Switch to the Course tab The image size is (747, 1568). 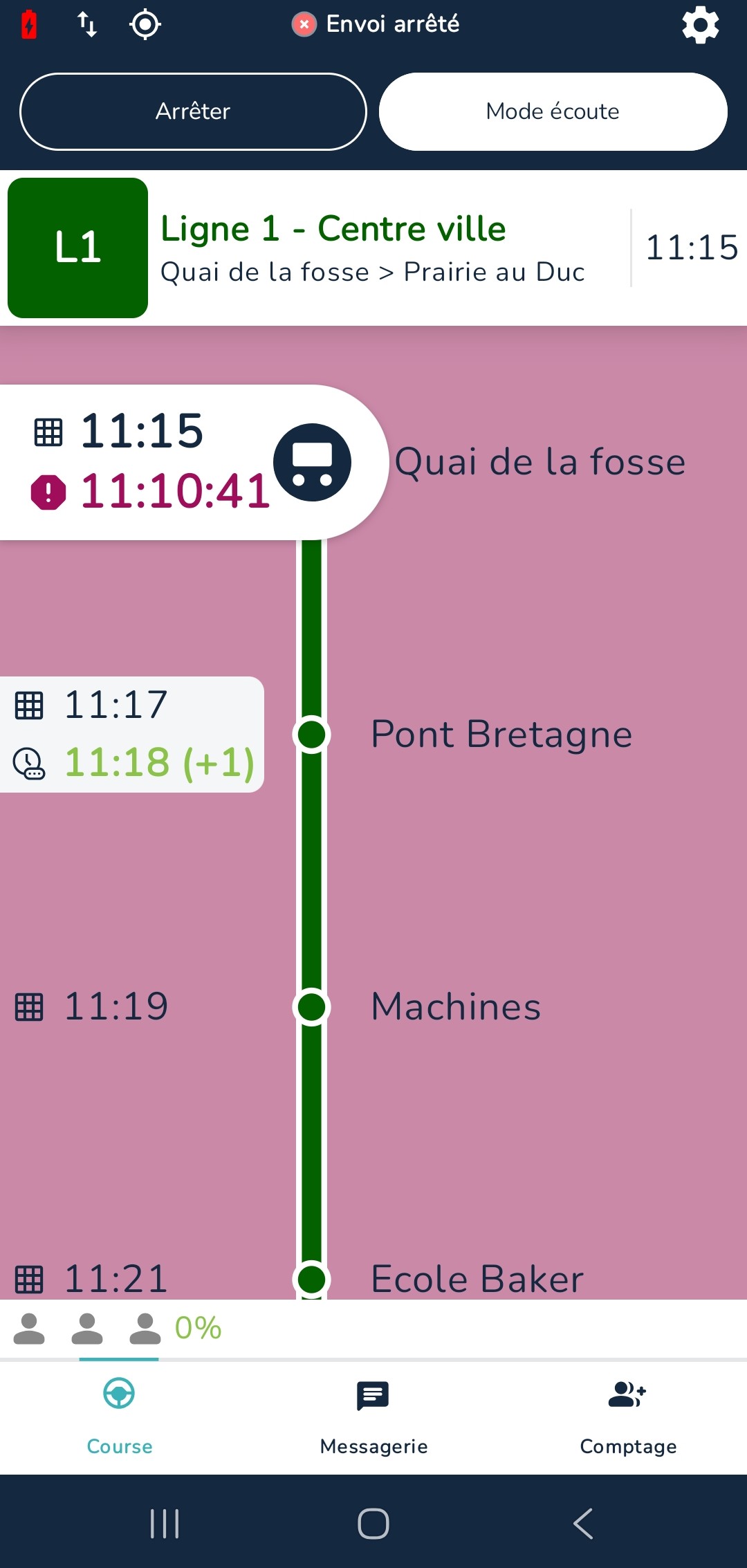119,1418
